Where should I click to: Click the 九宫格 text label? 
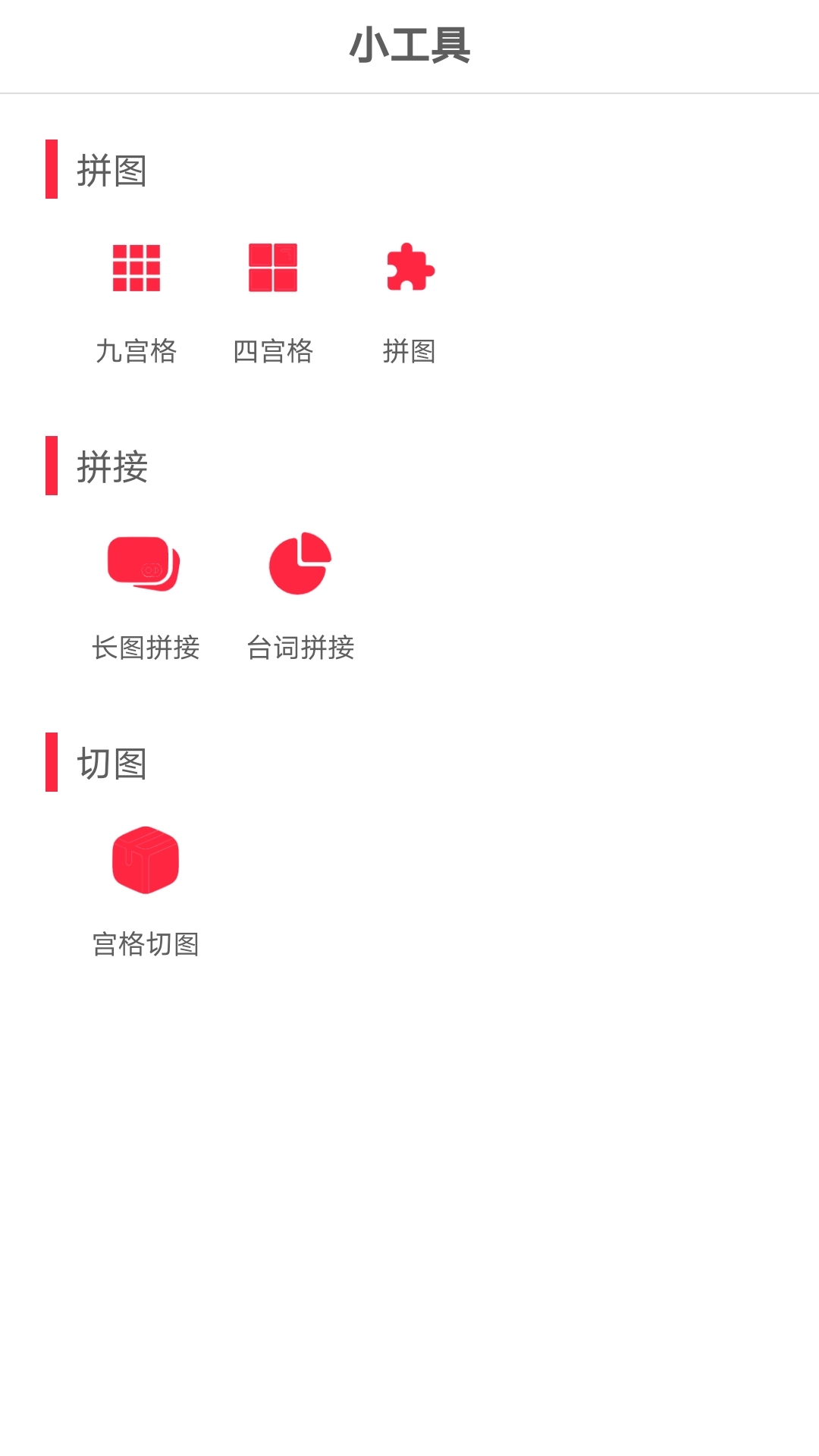[136, 351]
